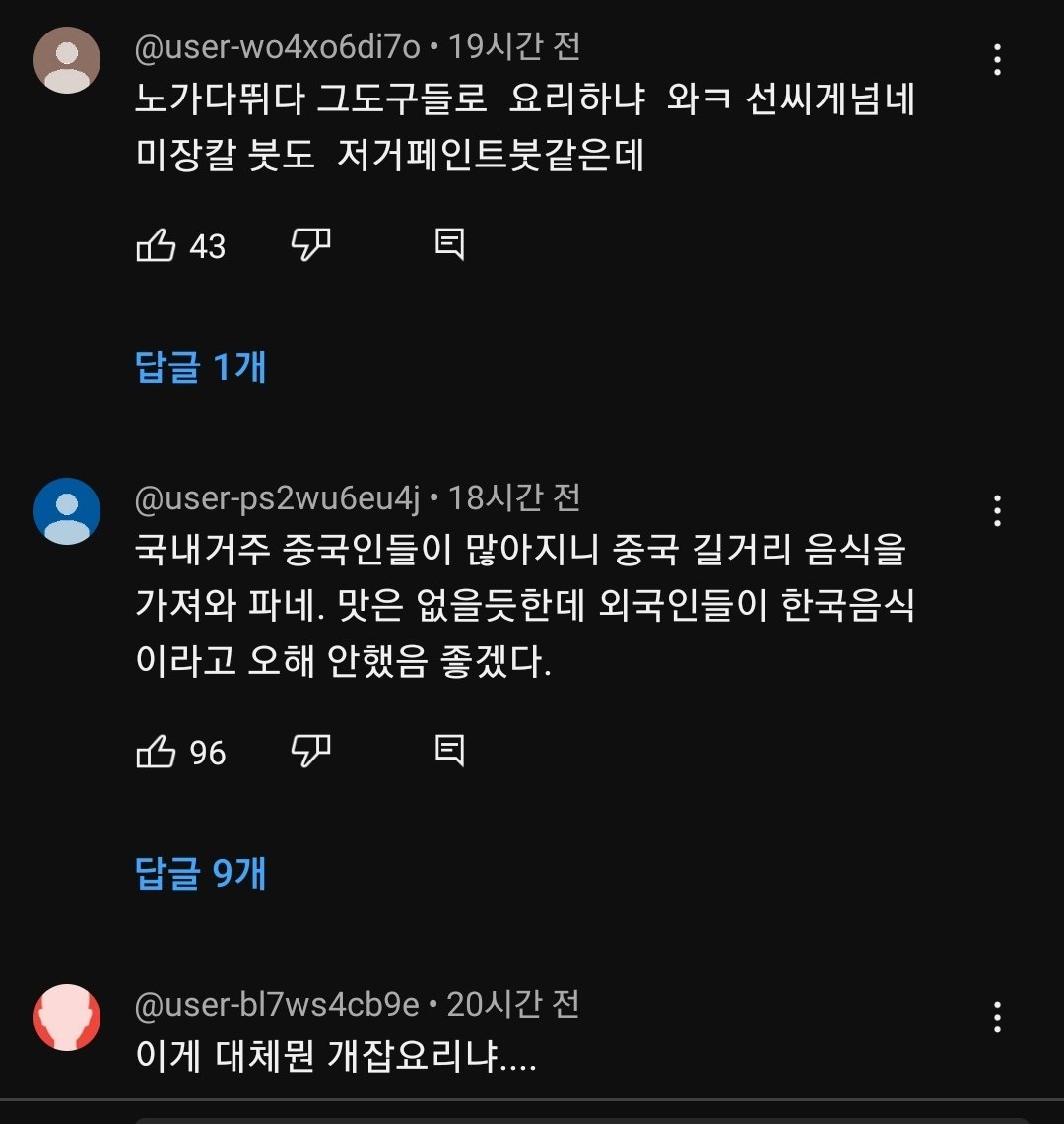Image resolution: width=1064 pixels, height=1124 pixels.
Task: Reply to @user-ps2wu6eu4j's comment
Action: point(449,753)
